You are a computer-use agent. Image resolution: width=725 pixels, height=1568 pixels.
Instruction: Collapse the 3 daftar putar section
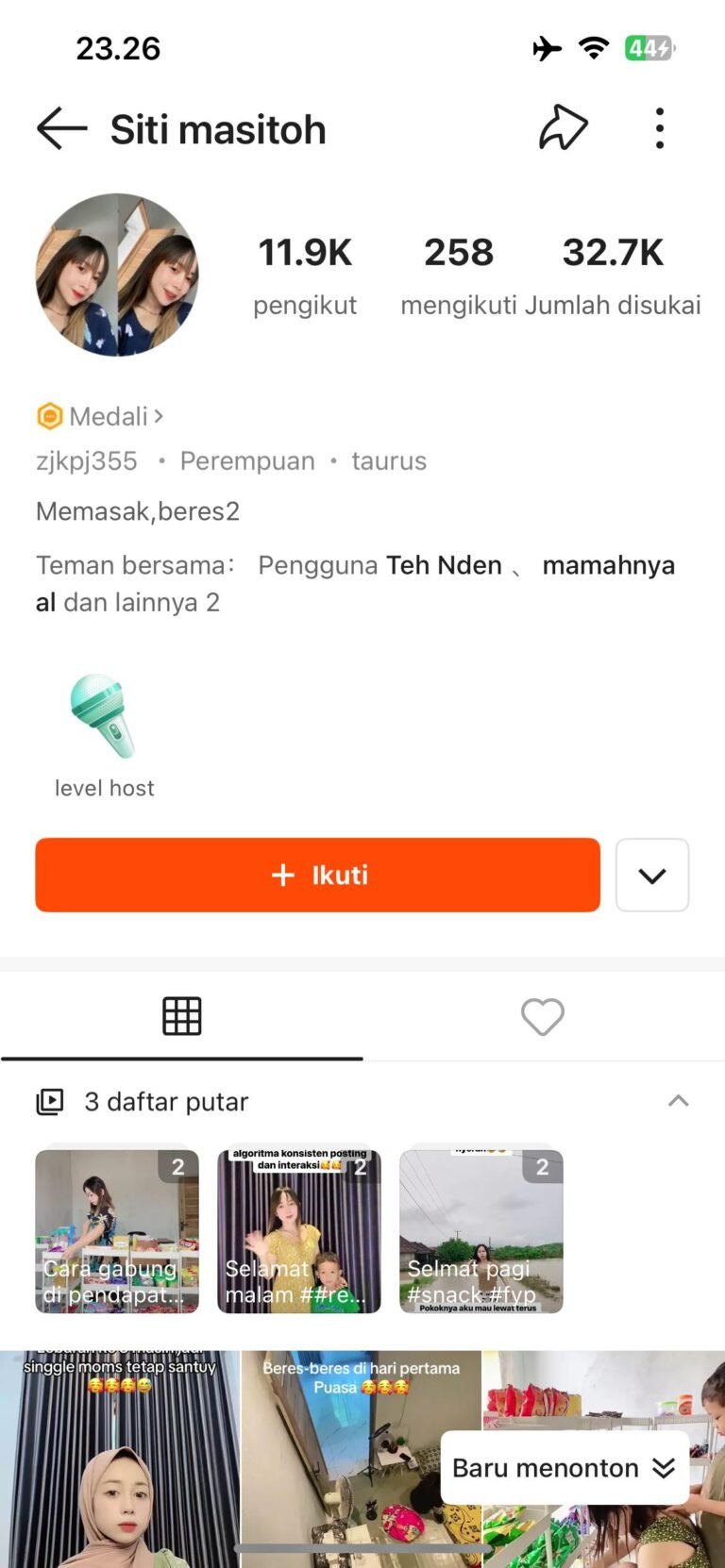[x=678, y=1101]
